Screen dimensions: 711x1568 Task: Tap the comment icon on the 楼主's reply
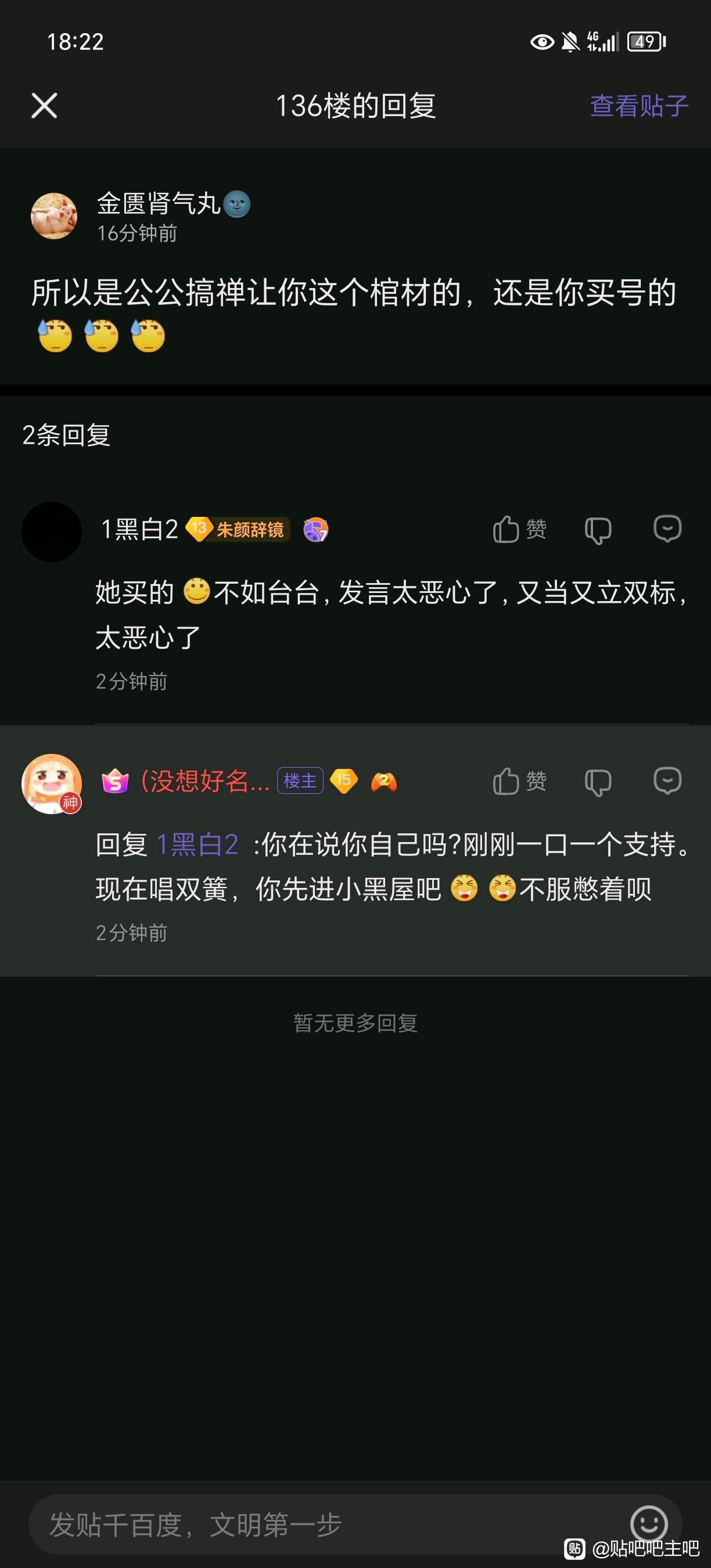pos(667,781)
